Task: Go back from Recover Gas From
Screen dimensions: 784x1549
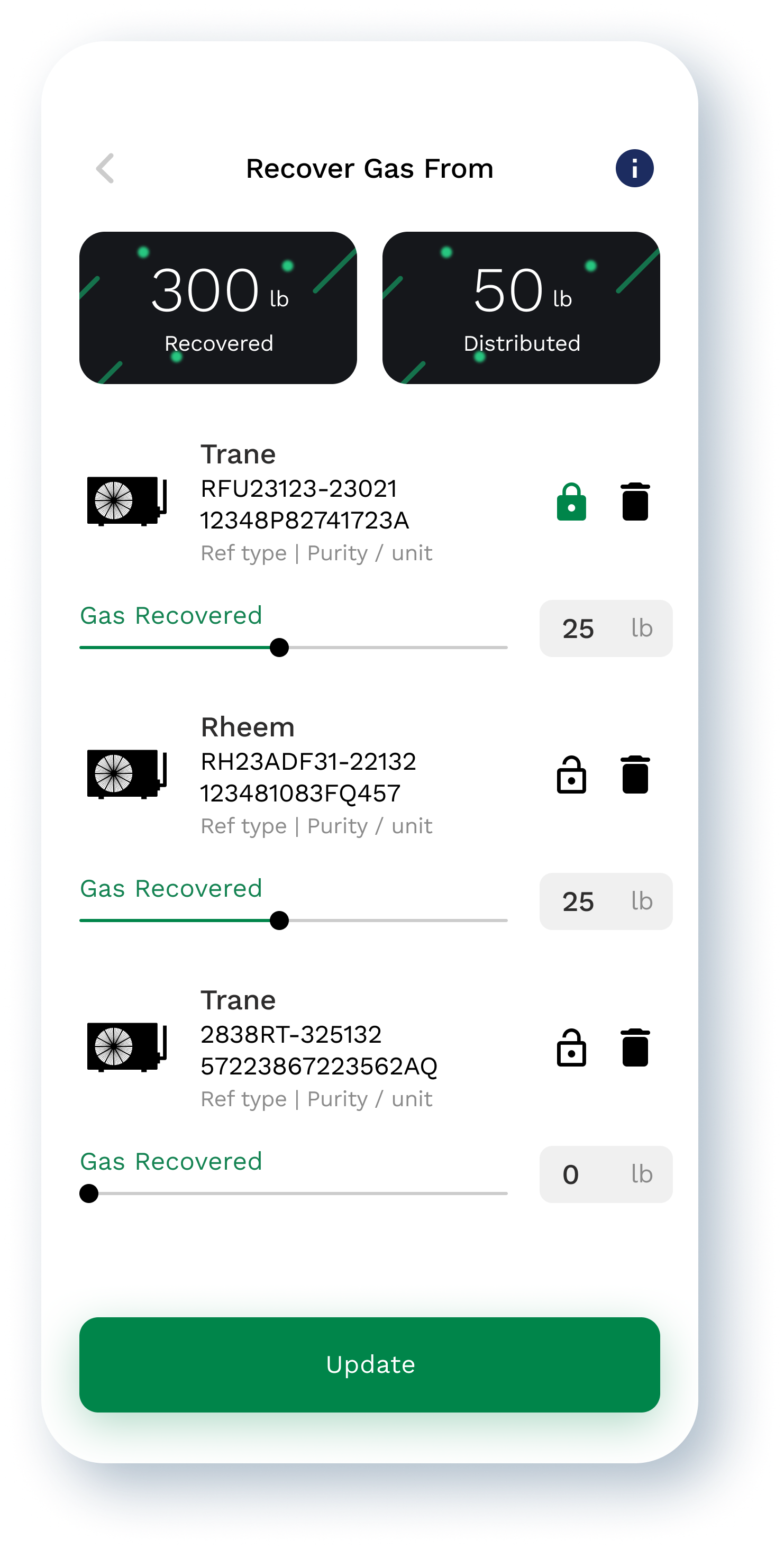Action: 105,168
